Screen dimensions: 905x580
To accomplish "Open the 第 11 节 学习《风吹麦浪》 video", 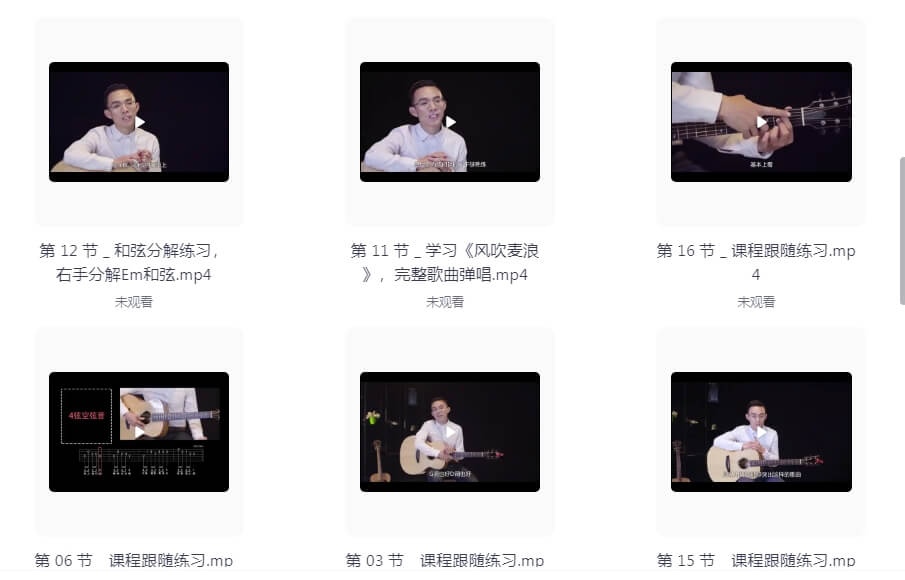I will pos(450,122).
